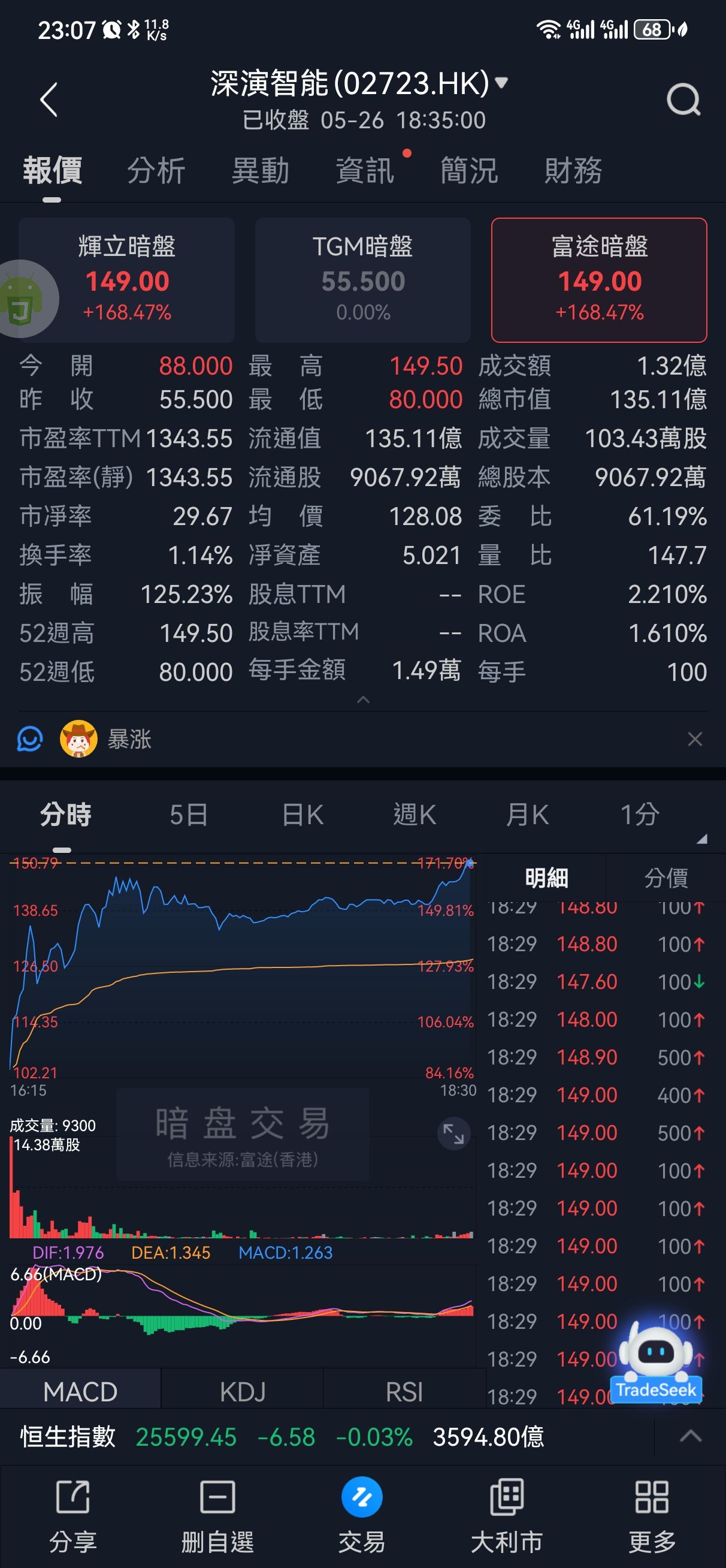
Task: Collapse the quote details with the up chevron
Action: click(364, 700)
